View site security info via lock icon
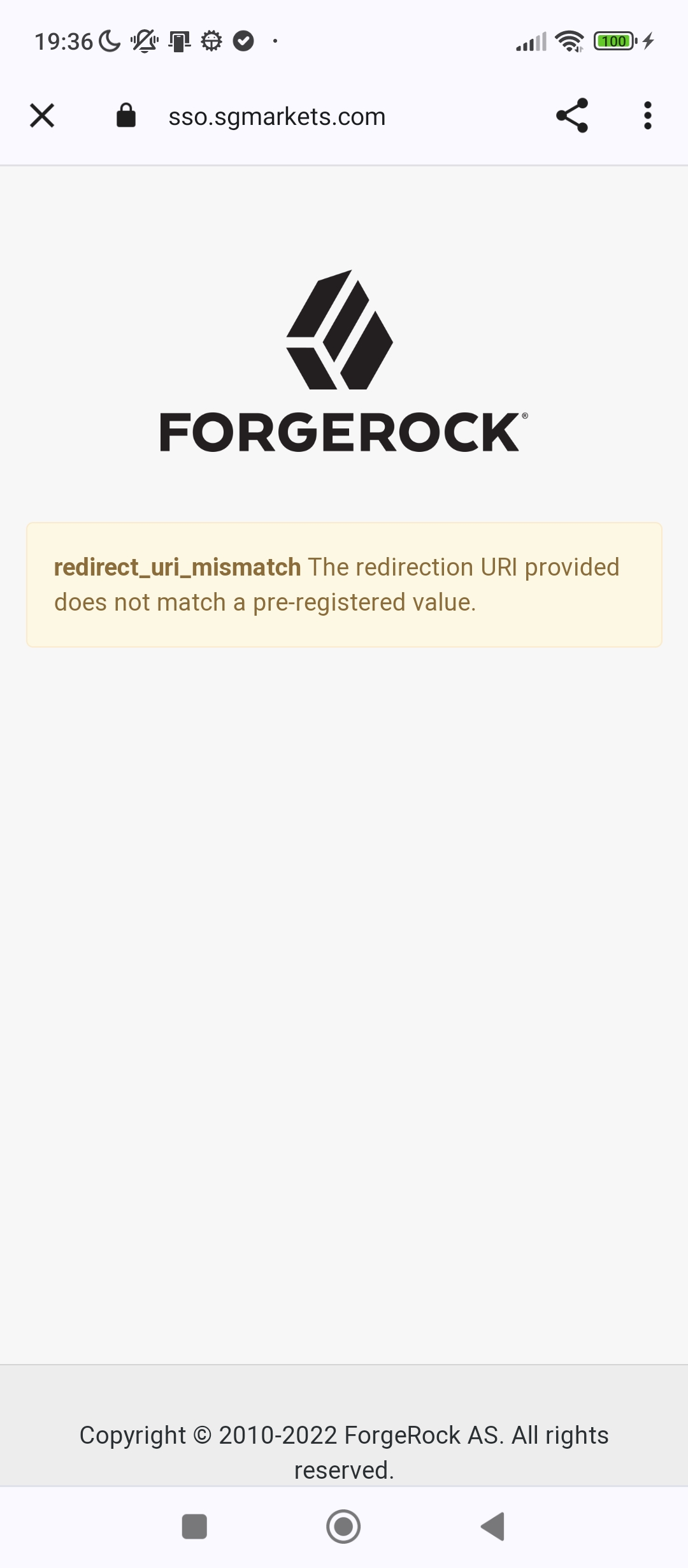 coord(126,116)
